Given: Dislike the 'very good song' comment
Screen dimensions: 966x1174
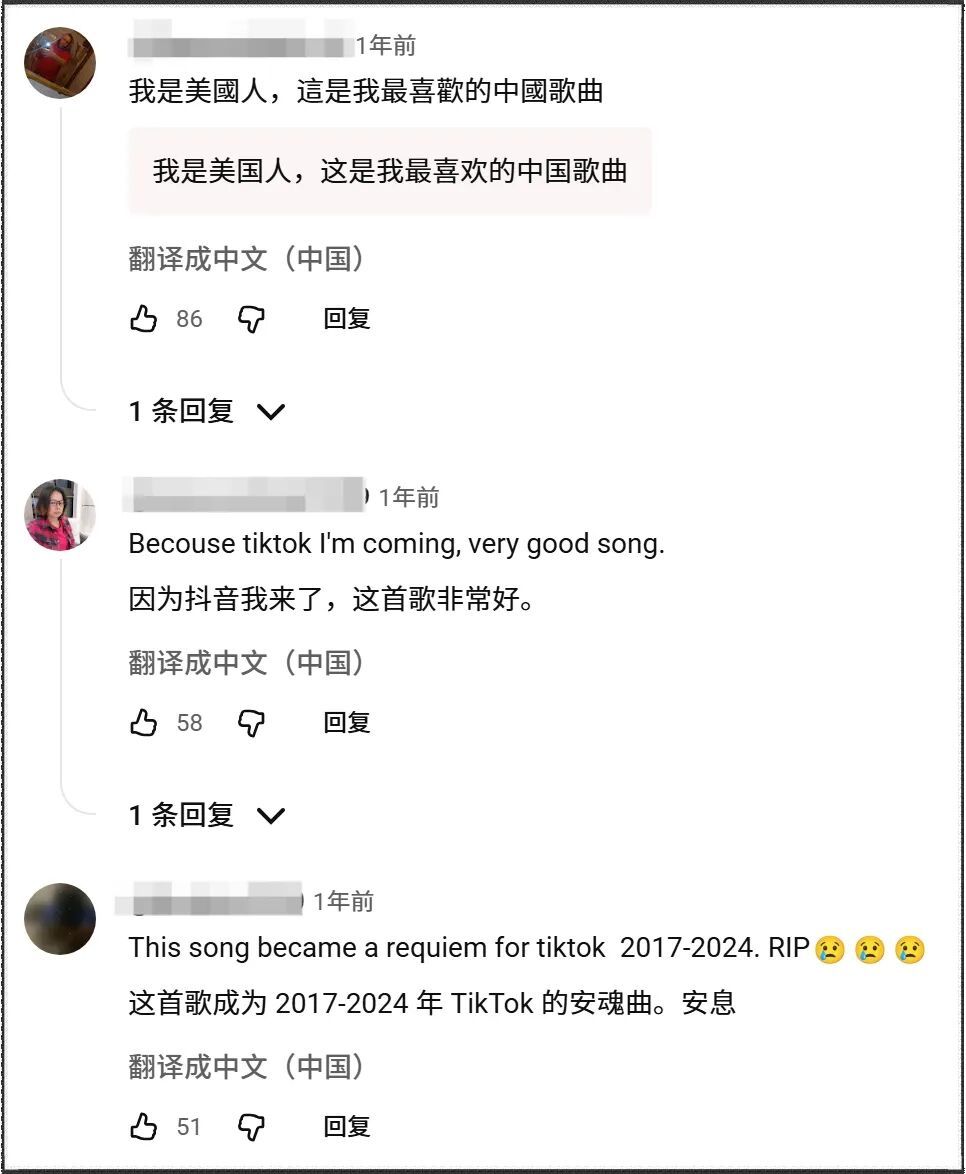Looking at the screenshot, I should (251, 722).
